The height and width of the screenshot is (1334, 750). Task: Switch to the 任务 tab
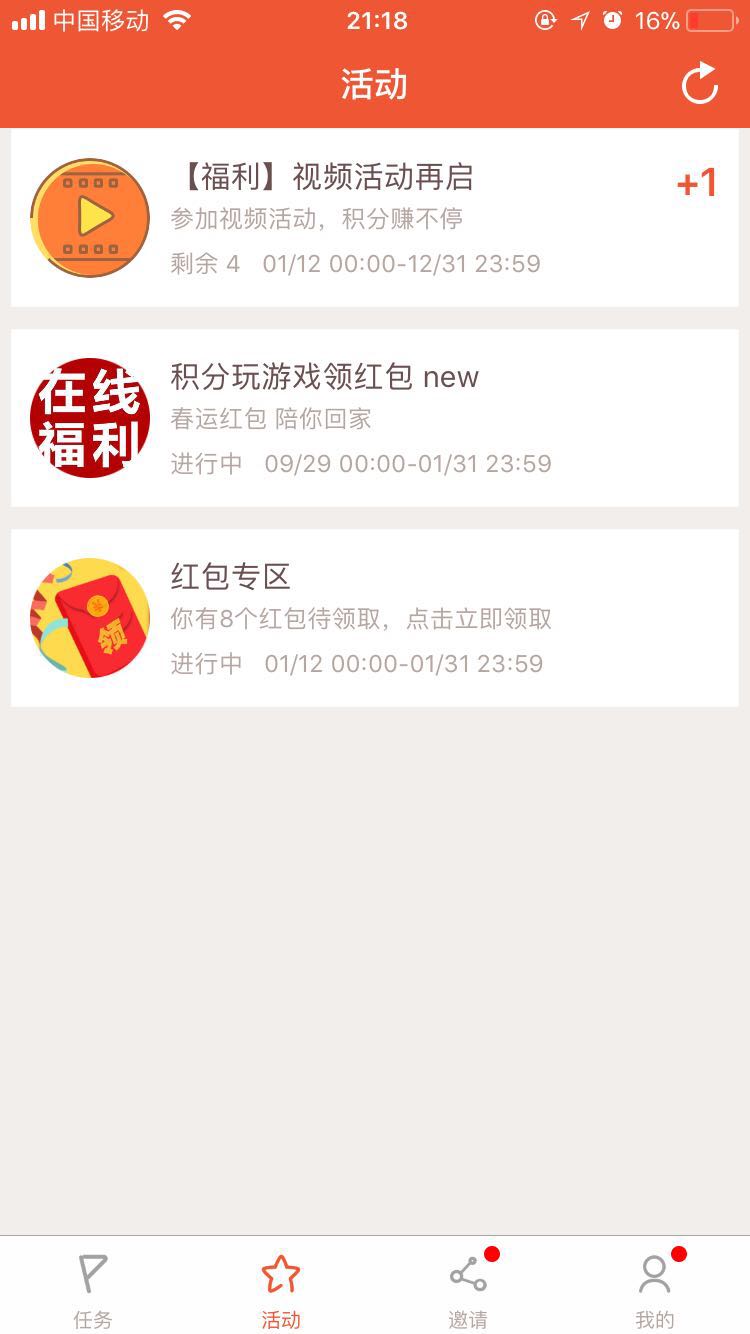(x=93, y=1290)
